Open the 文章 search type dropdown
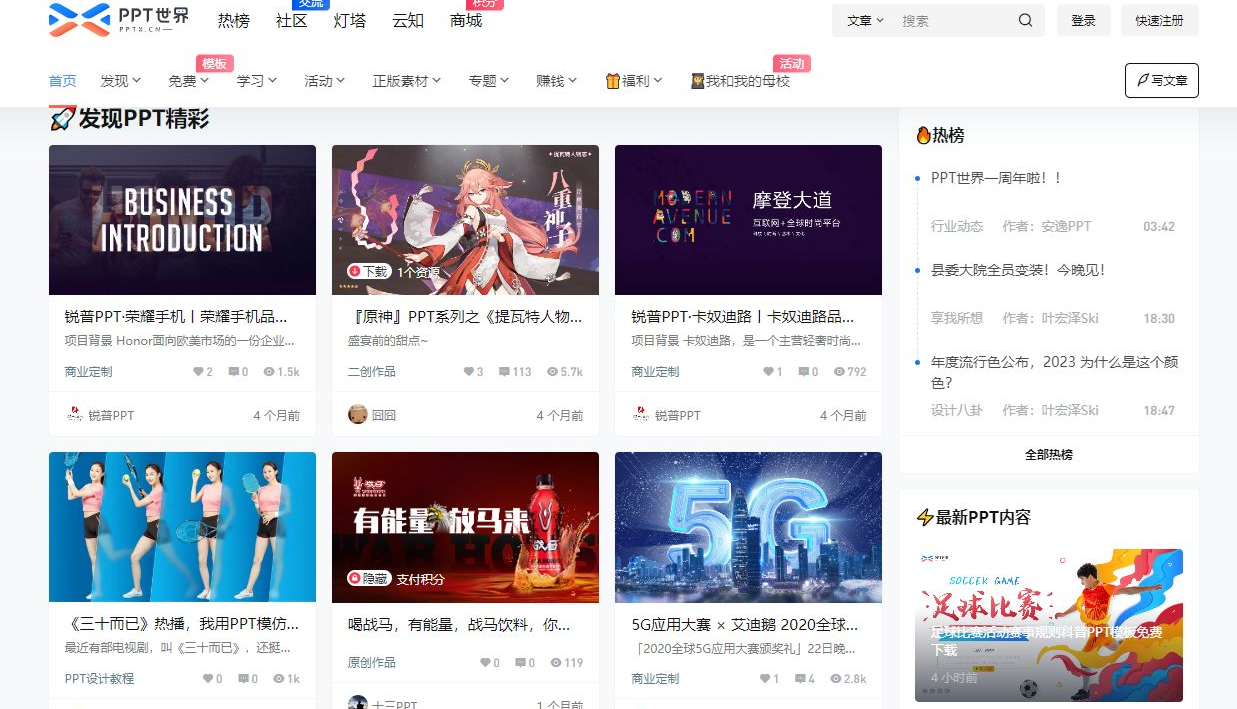The height and width of the screenshot is (709, 1237). [x=865, y=20]
